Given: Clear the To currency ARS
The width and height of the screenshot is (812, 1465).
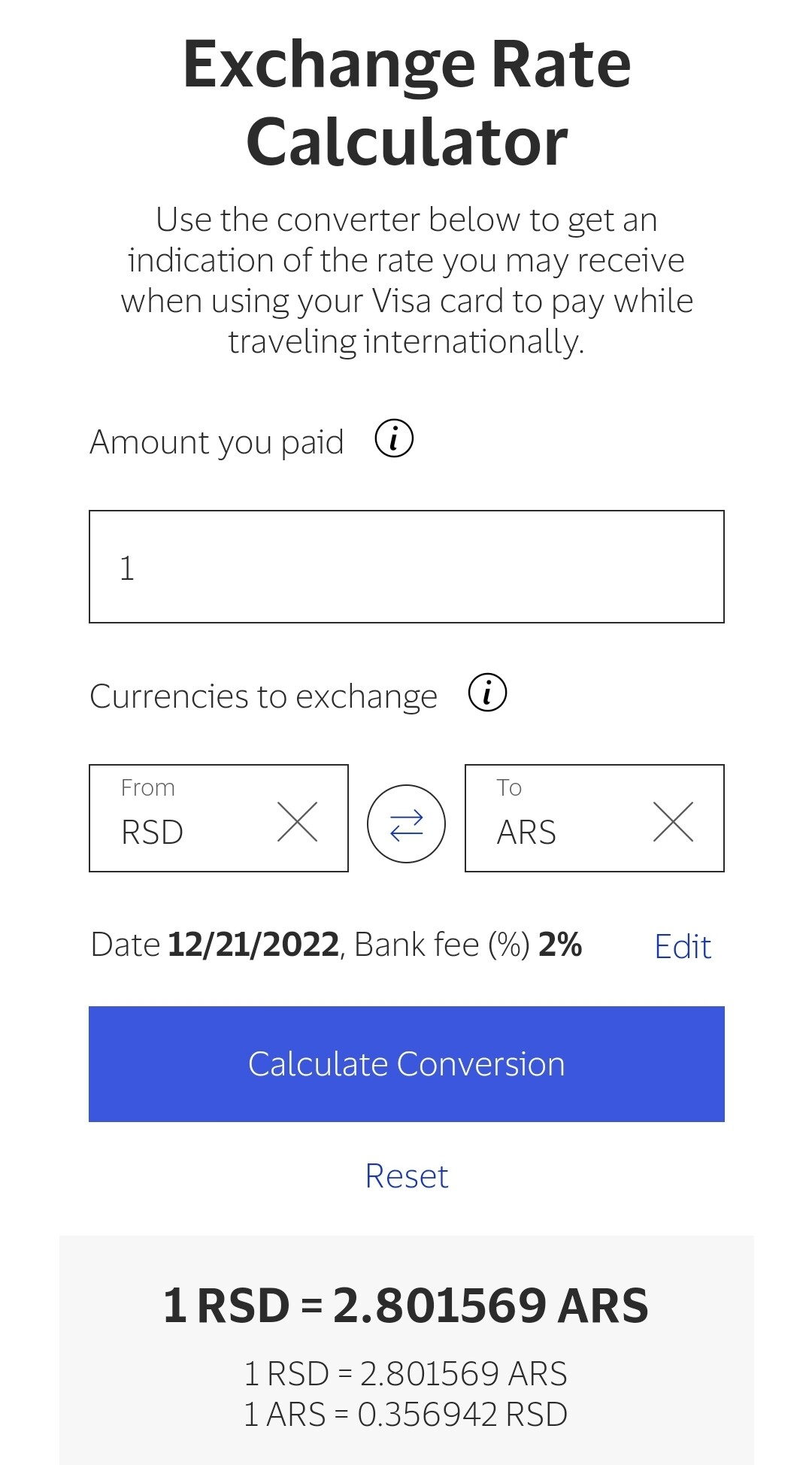Looking at the screenshot, I should [674, 821].
